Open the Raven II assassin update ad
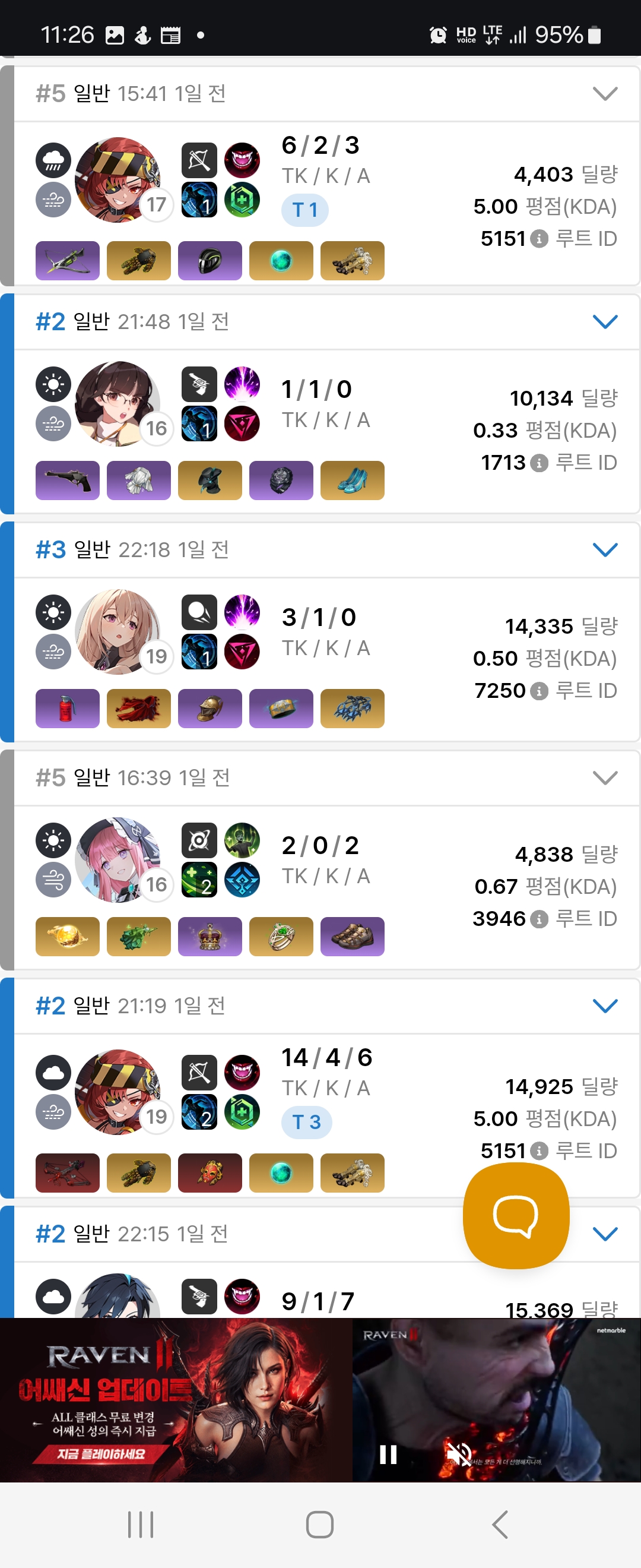This screenshot has width=641, height=1568. click(x=175, y=1400)
